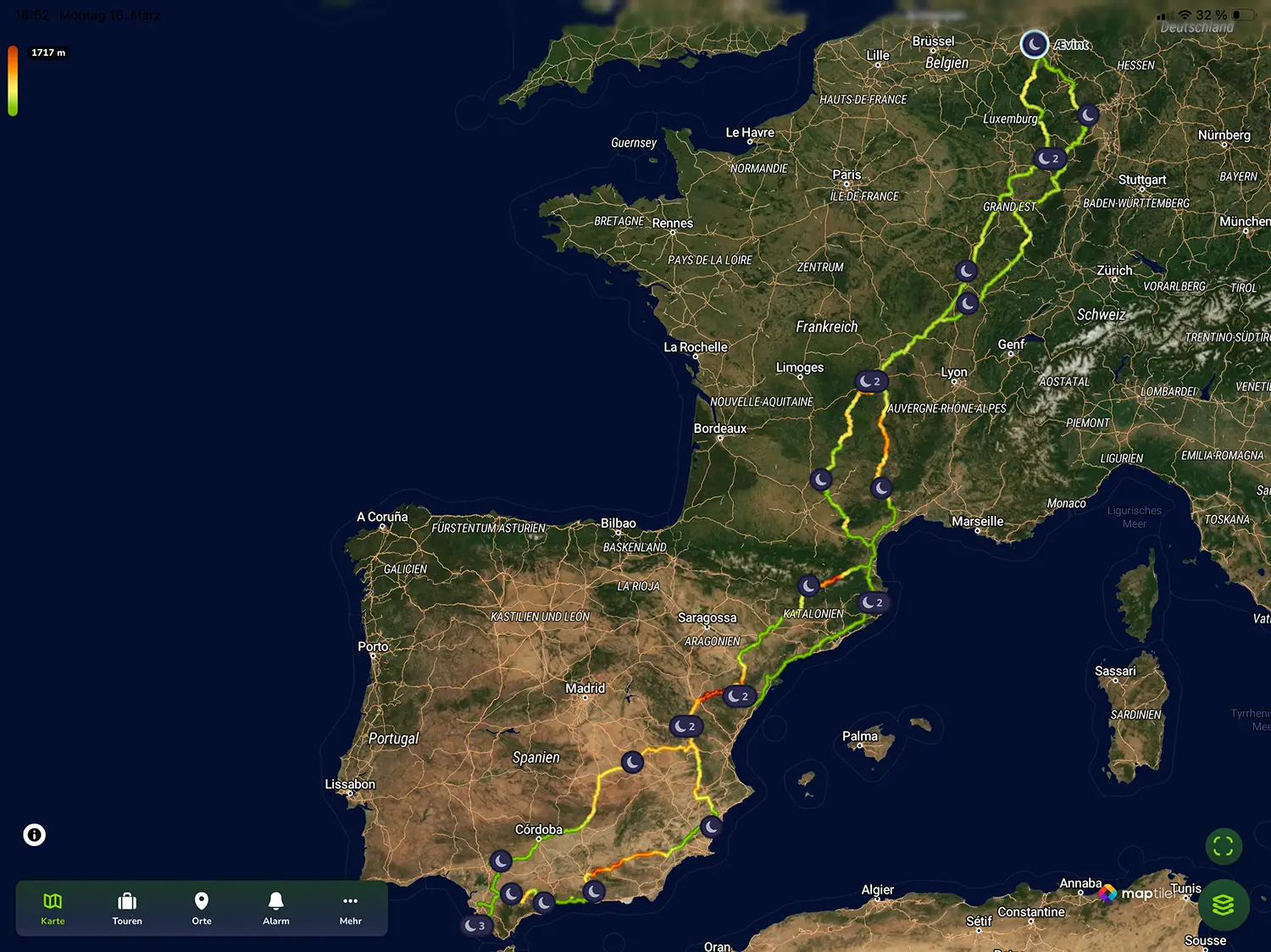Open the Mehr menu tab
The image size is (1271, 952).
tap(350, 908)
